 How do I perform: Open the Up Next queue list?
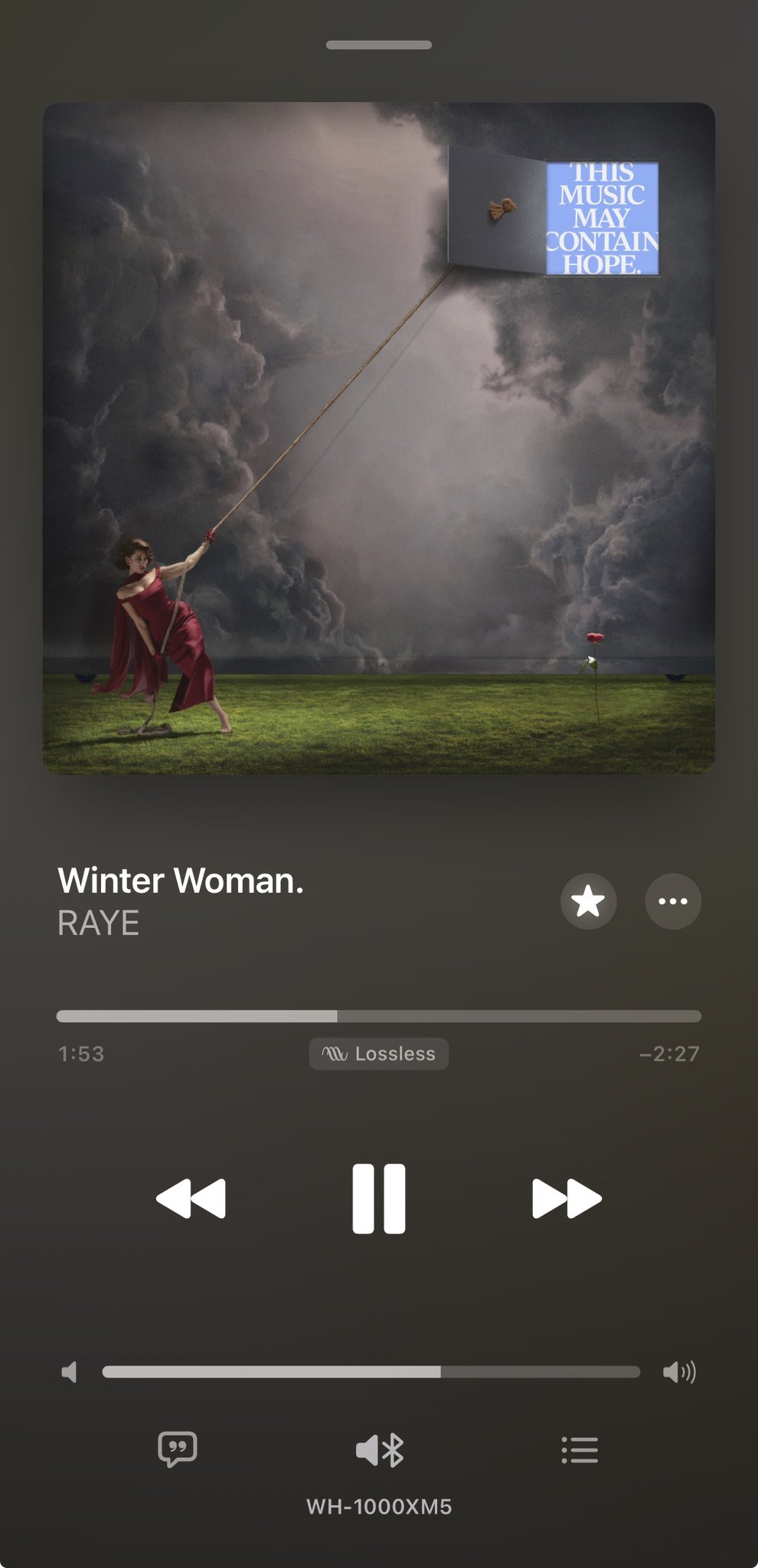[580, 1449]
